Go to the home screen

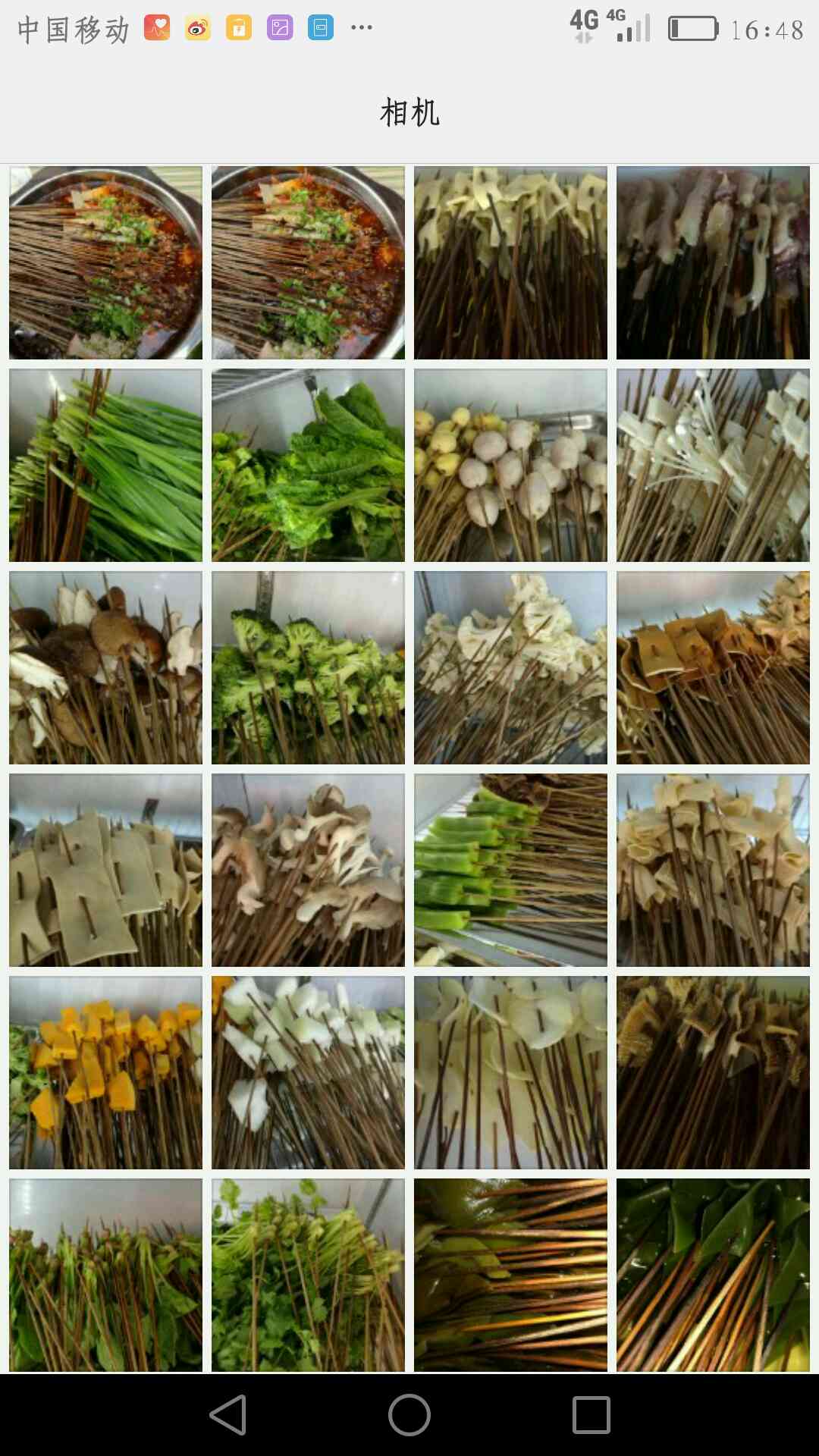(x=409, y=1415)
